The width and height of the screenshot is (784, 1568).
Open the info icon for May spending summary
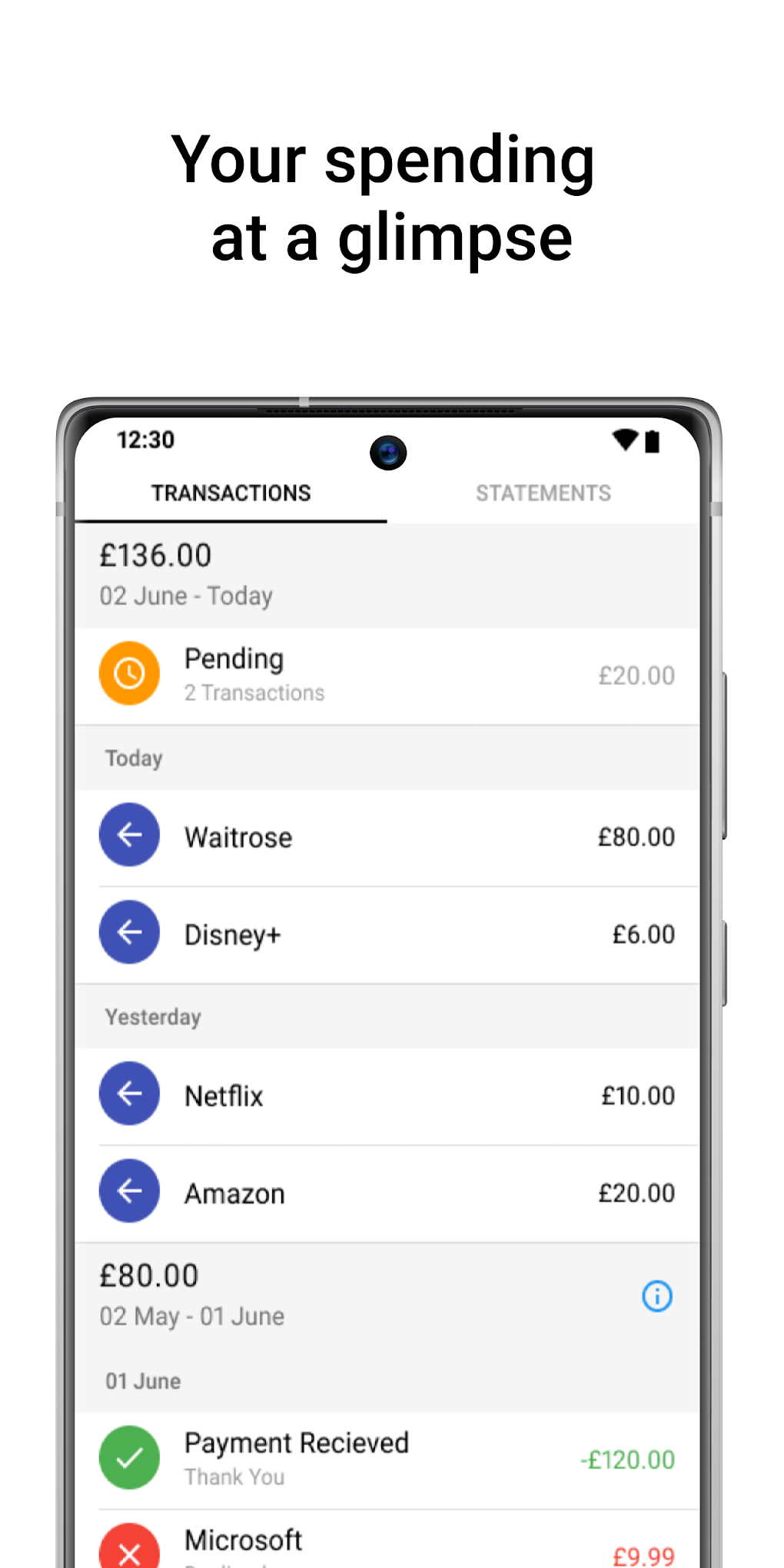click(656, 1296)
